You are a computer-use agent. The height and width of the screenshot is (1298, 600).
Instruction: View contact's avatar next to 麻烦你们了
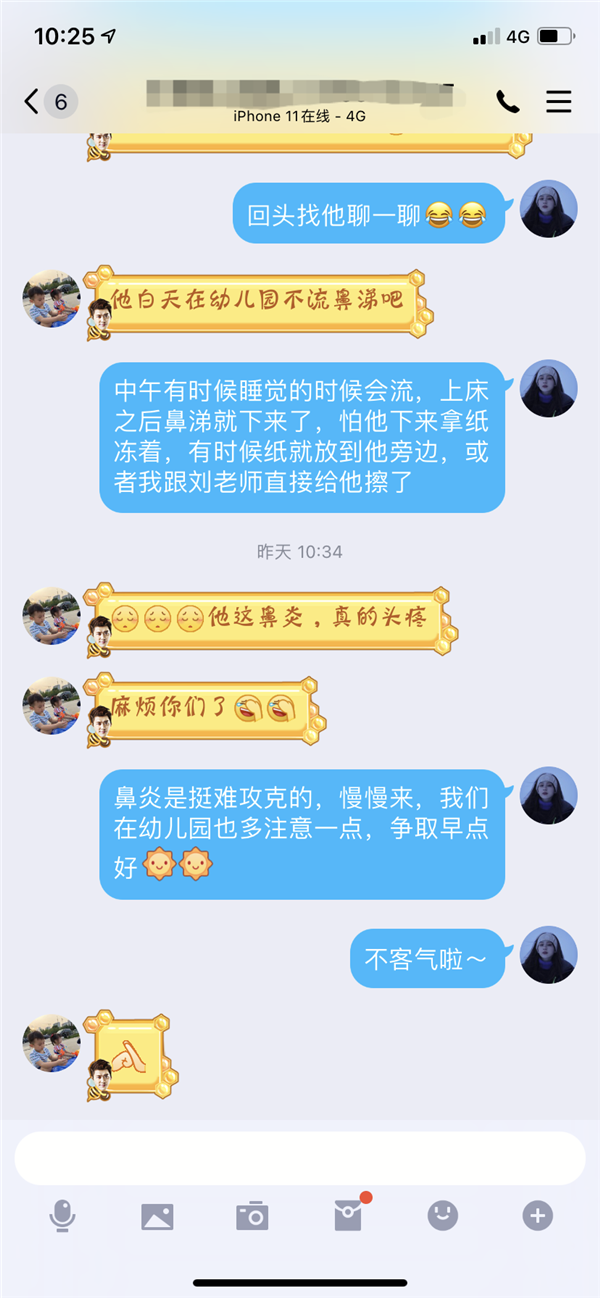tap(51, 706)
